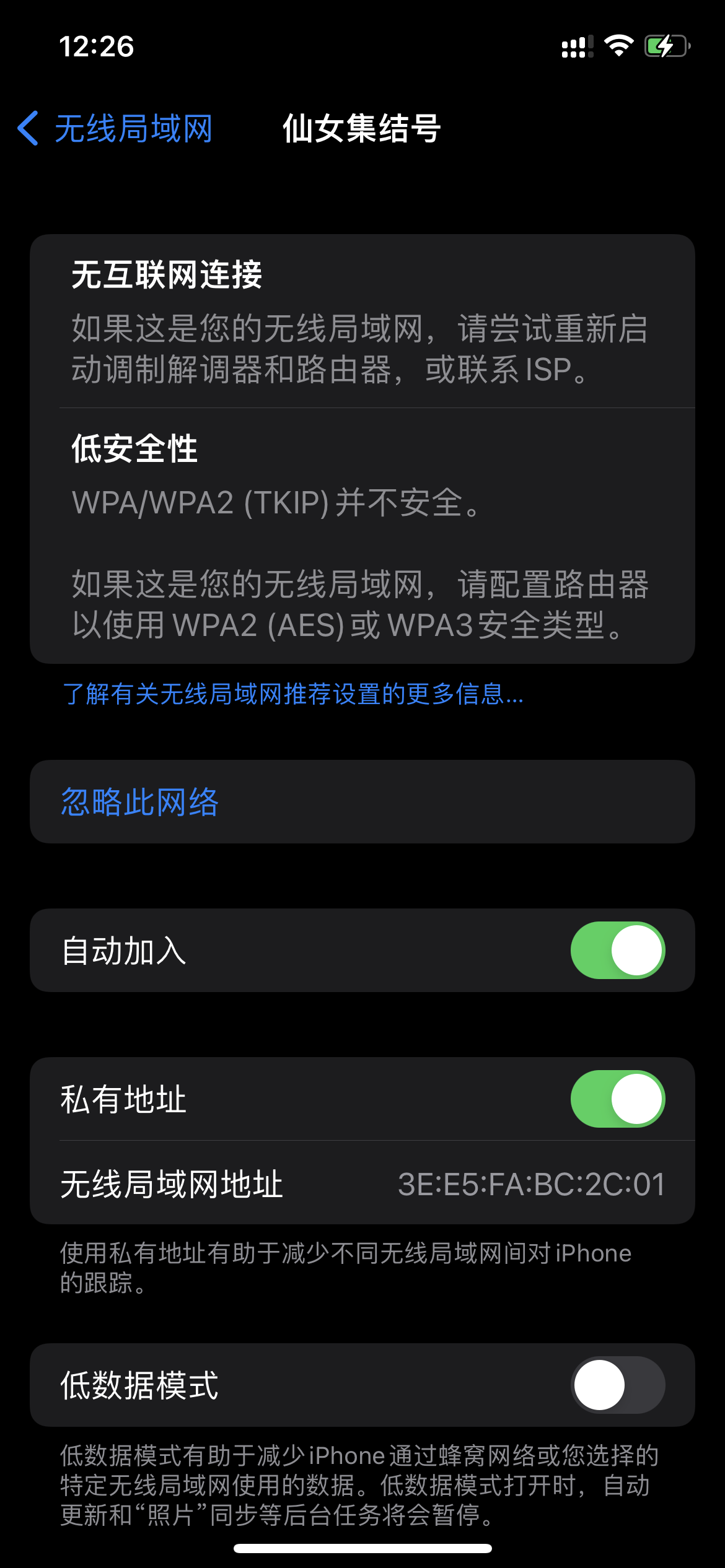
Task: Enable the 低数据模式 switch
Action: 617,1385
